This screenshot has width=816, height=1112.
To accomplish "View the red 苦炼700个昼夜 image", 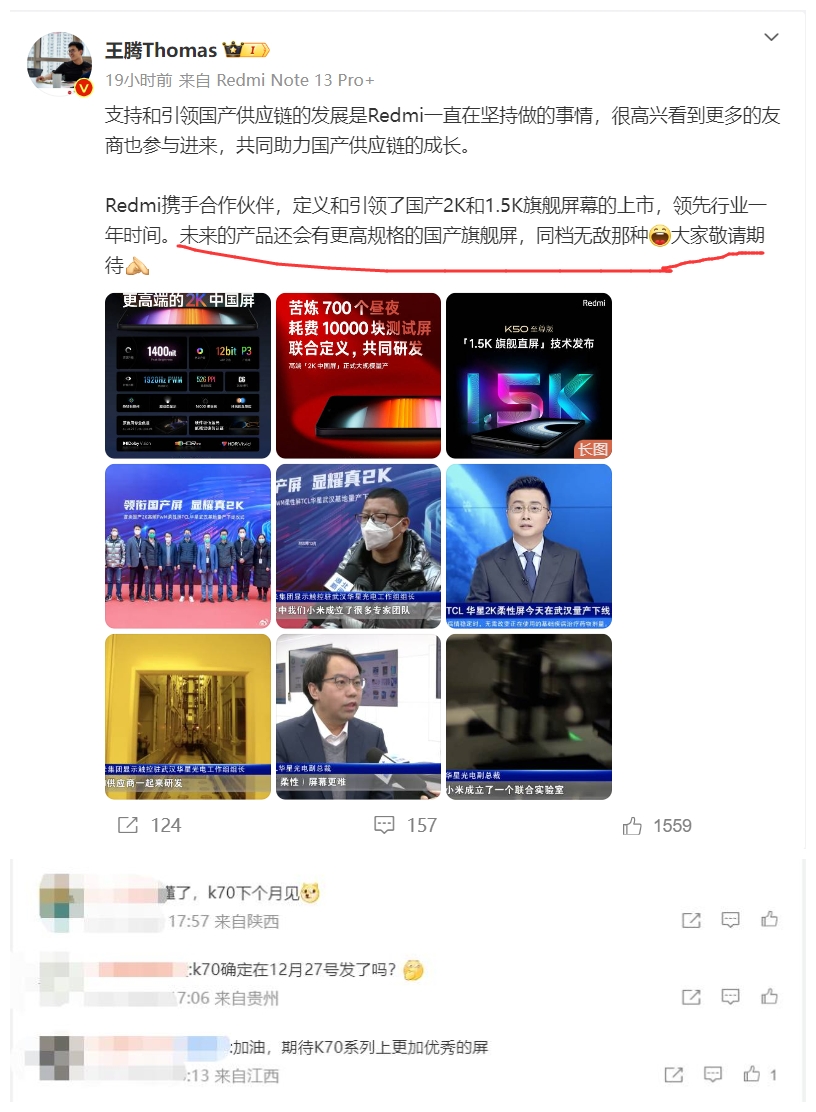I will 358,375.
